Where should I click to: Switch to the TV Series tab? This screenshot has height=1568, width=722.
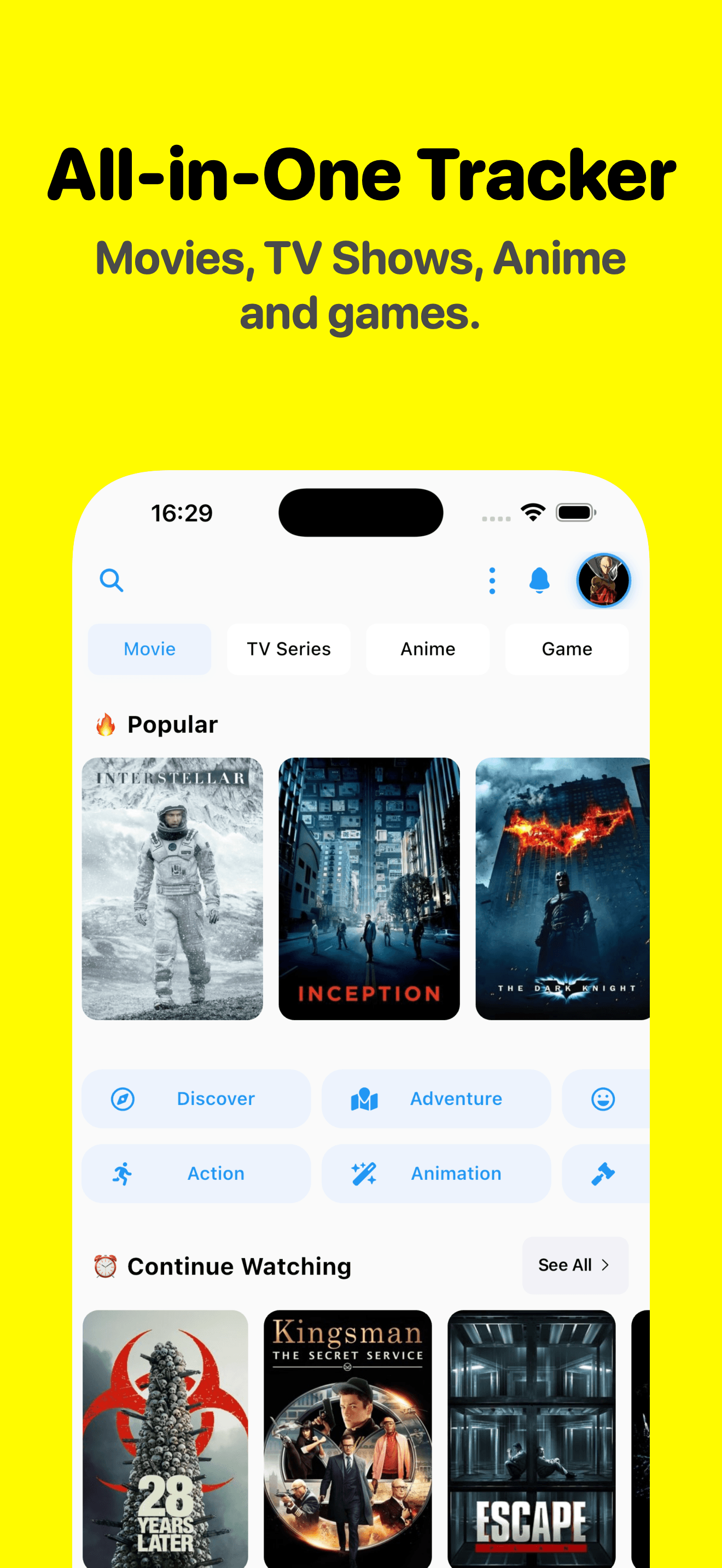click(289, 649)
